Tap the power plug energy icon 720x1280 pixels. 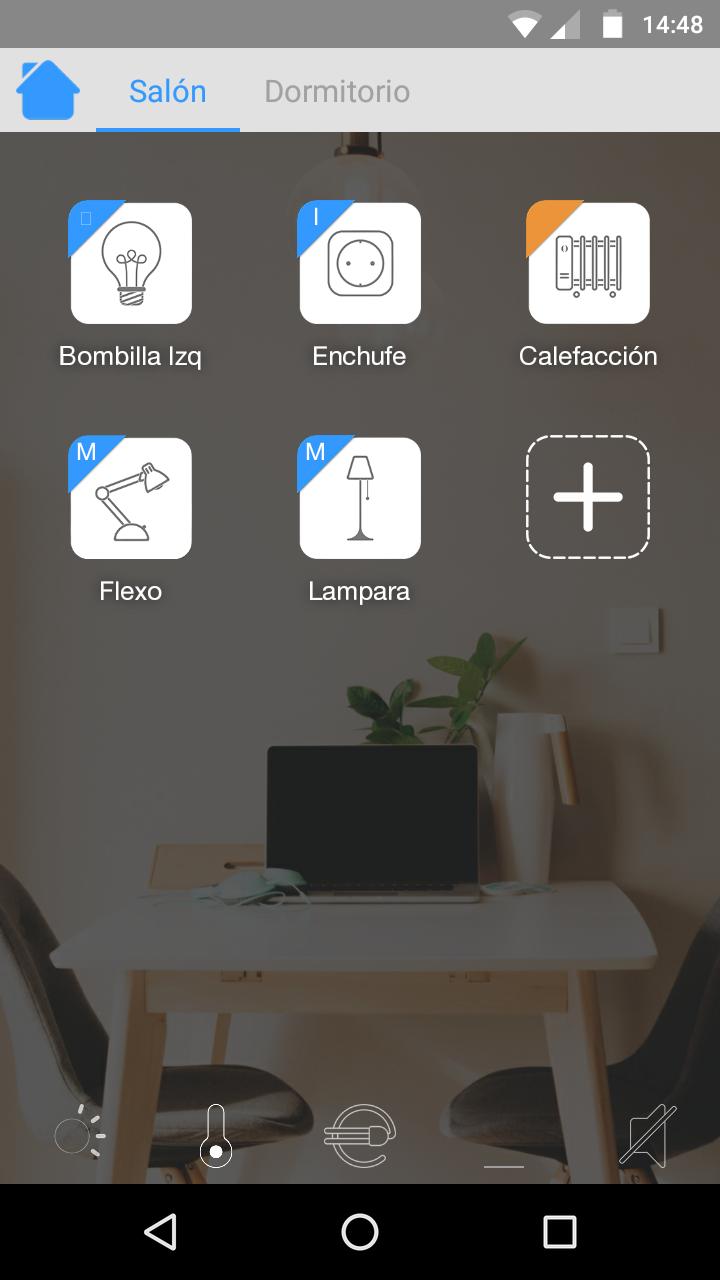[360, 1136]
